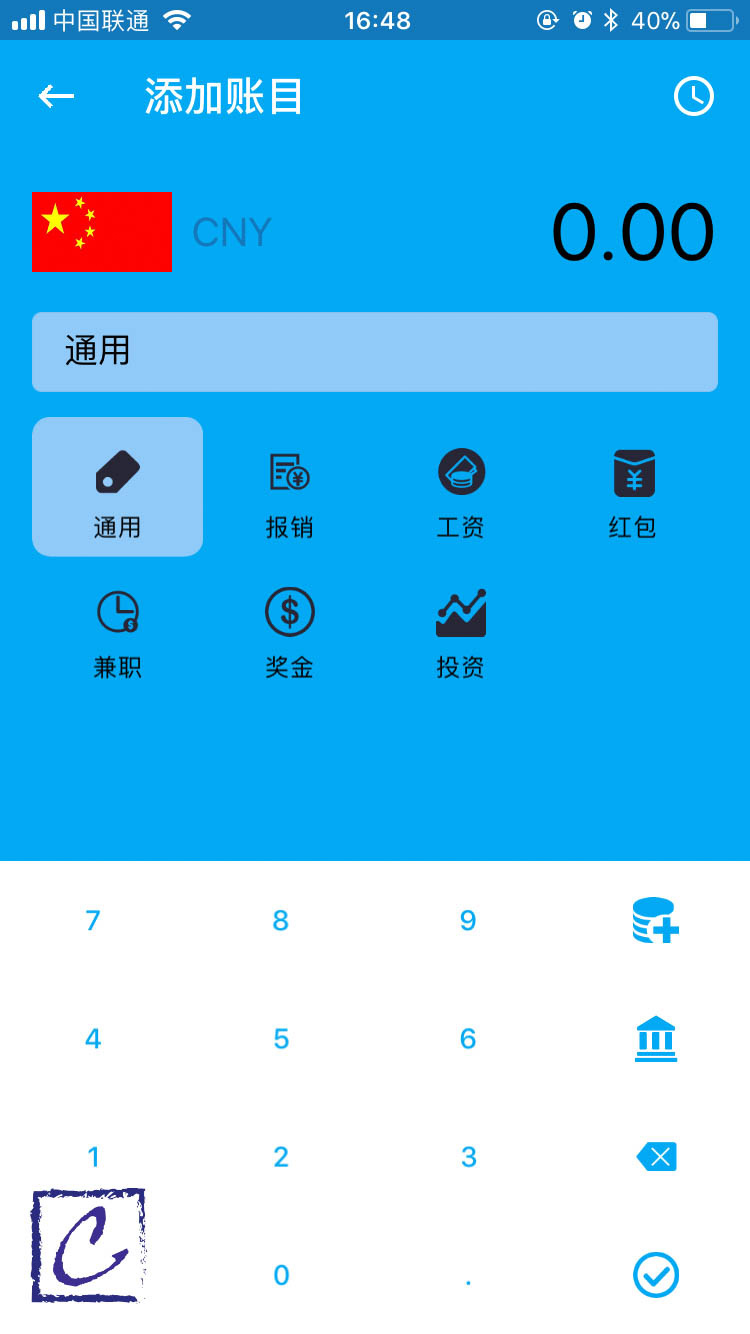
Task: Select the 工资 category
Action: pos(461,487)
